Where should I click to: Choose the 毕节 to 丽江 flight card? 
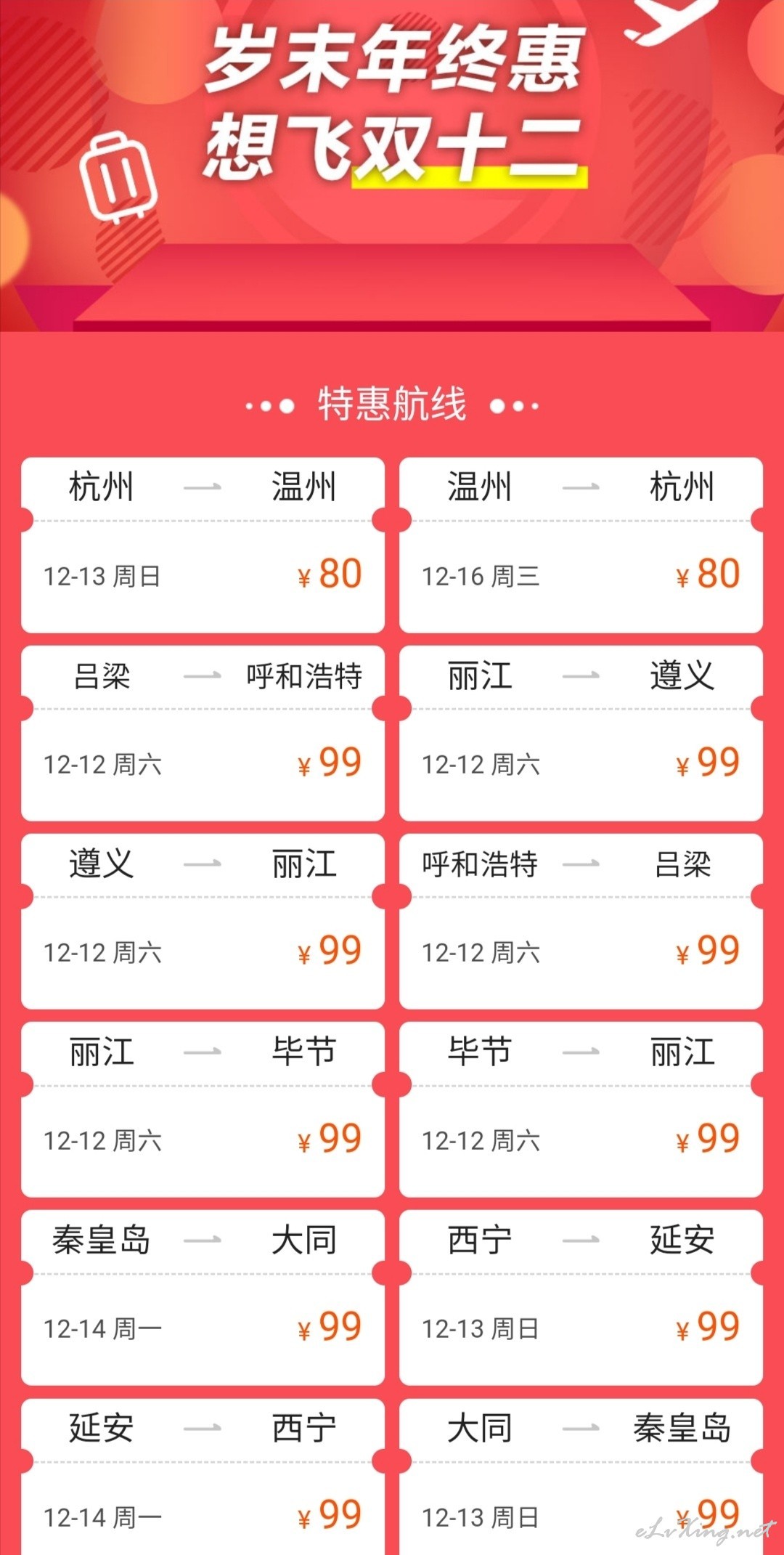pyautogui.click(x=581, y=1109)
